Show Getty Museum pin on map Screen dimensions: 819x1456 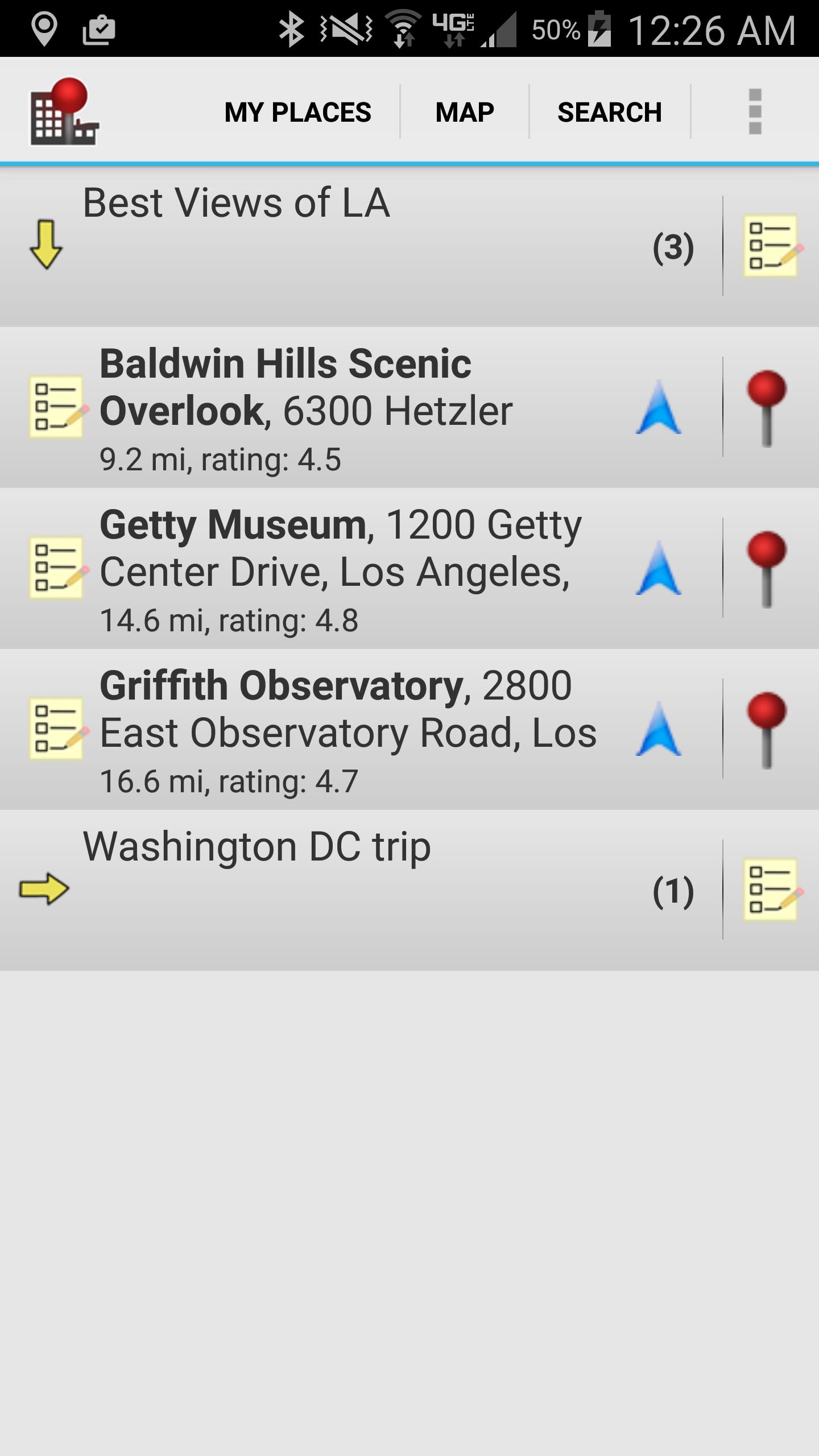pyautogui.click(x=767, y=568)
